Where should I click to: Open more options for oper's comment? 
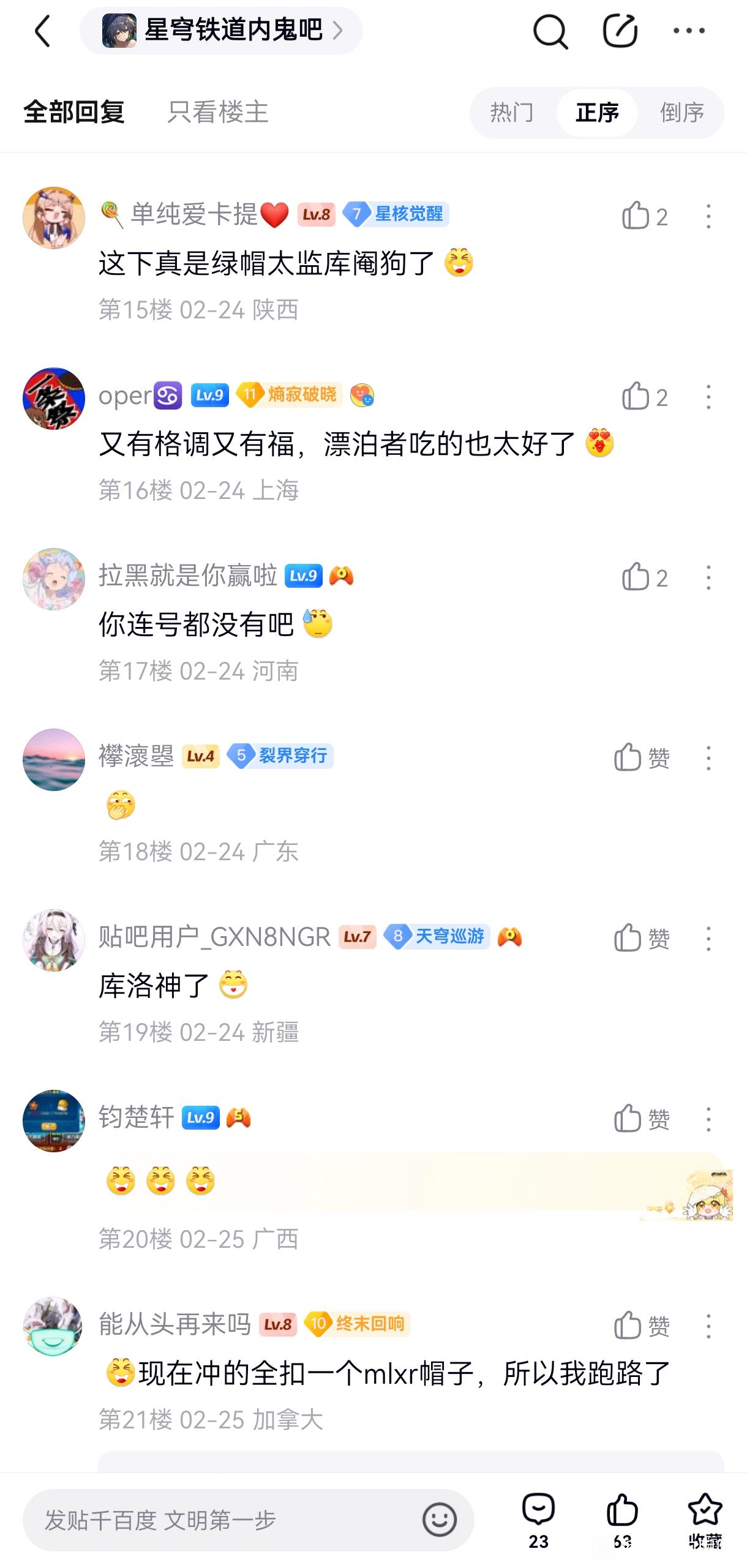pos(708,397)
